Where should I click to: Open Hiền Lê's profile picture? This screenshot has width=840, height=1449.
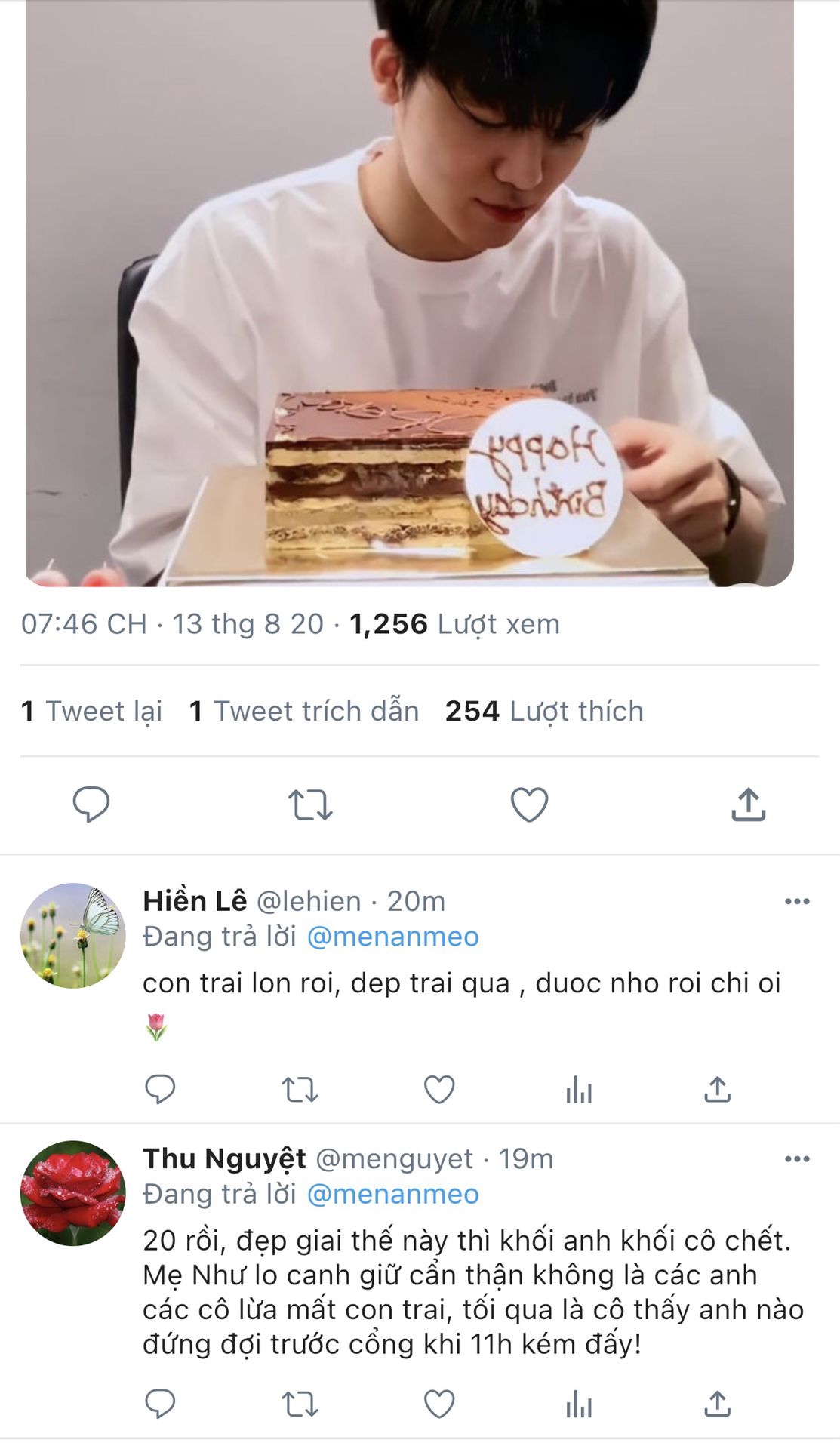[73, 936]
